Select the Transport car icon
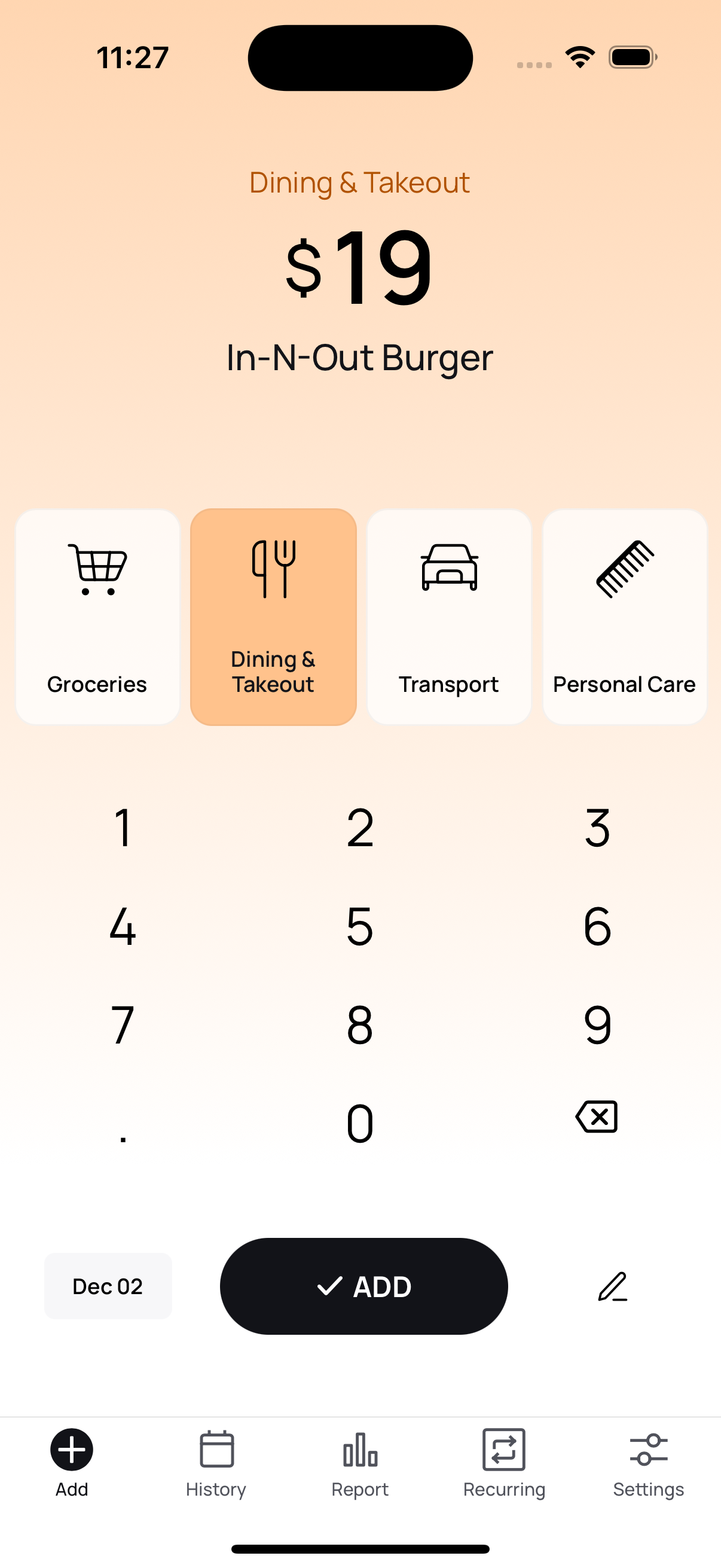The image size is (721, 1568). [x=448, y=571]
